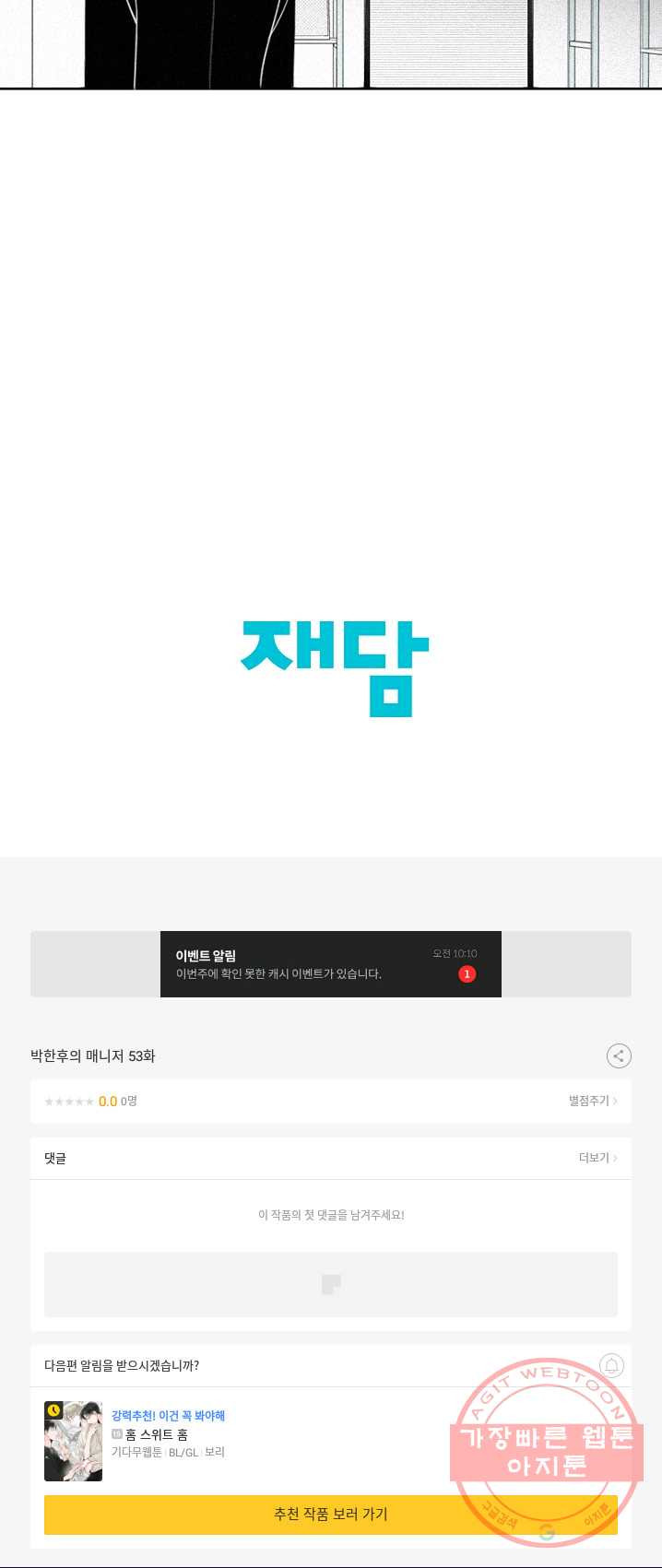Tap 별점주기 to rate the episode
Screen dimensions: 662x1568
[x=592, y=1101]
